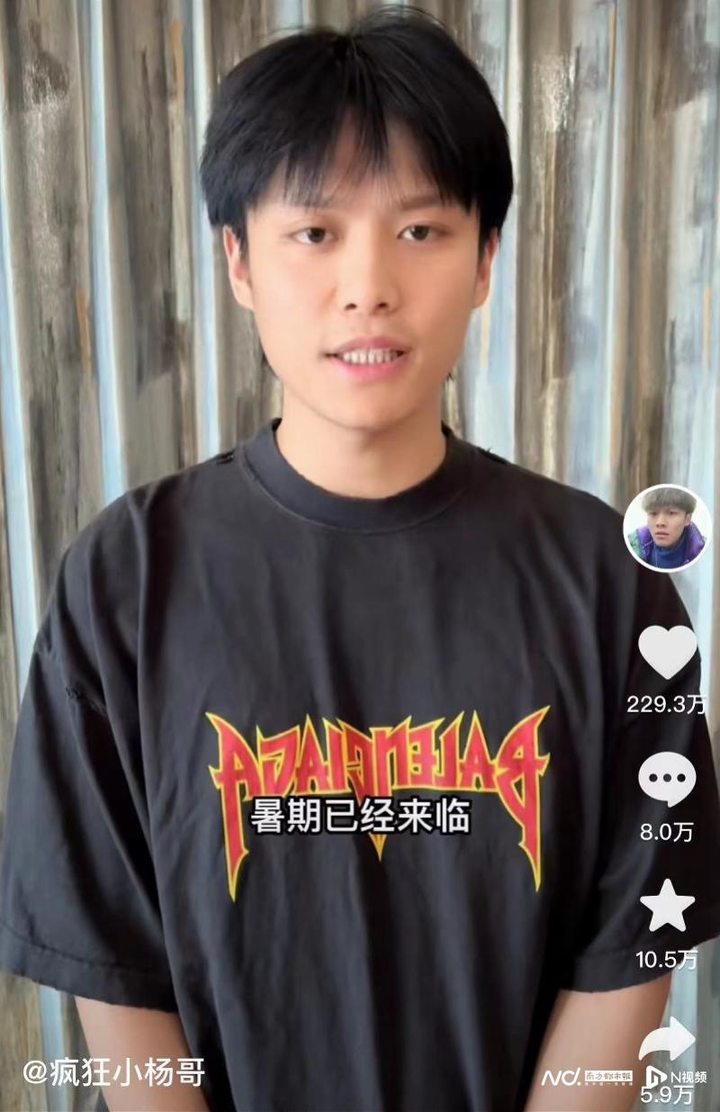Add the video to favorites with the star

click(667, 906)
